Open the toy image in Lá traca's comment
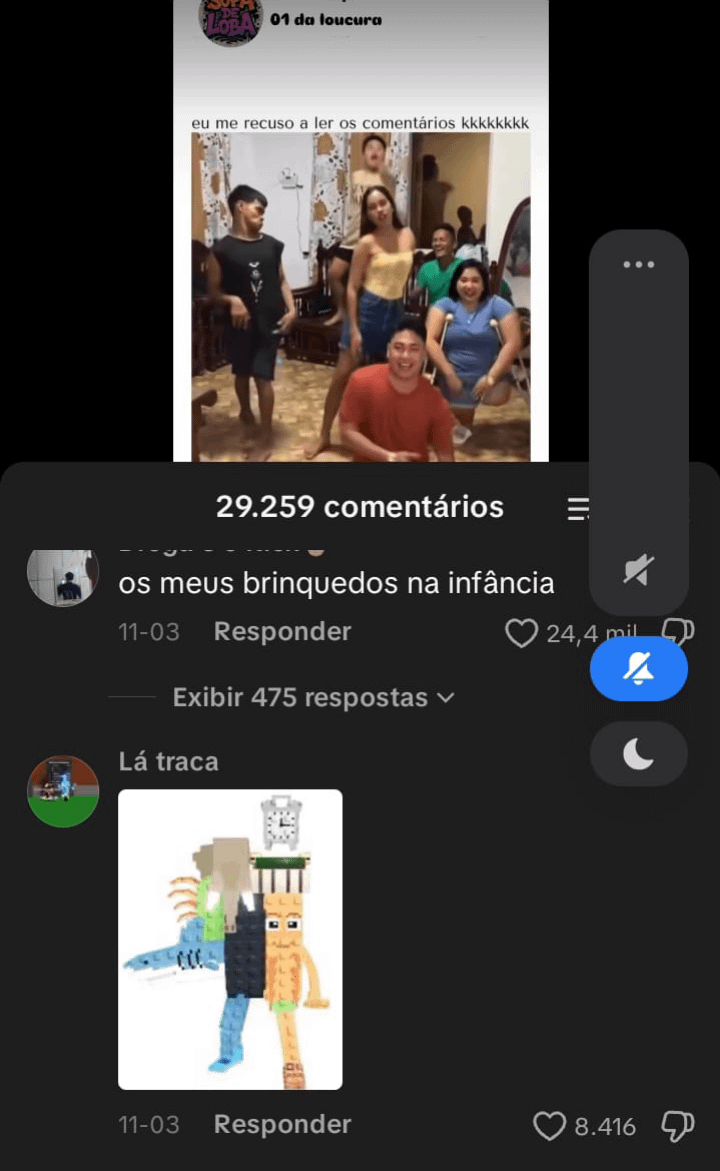The image size is (720, 1171). coord(230,939)
